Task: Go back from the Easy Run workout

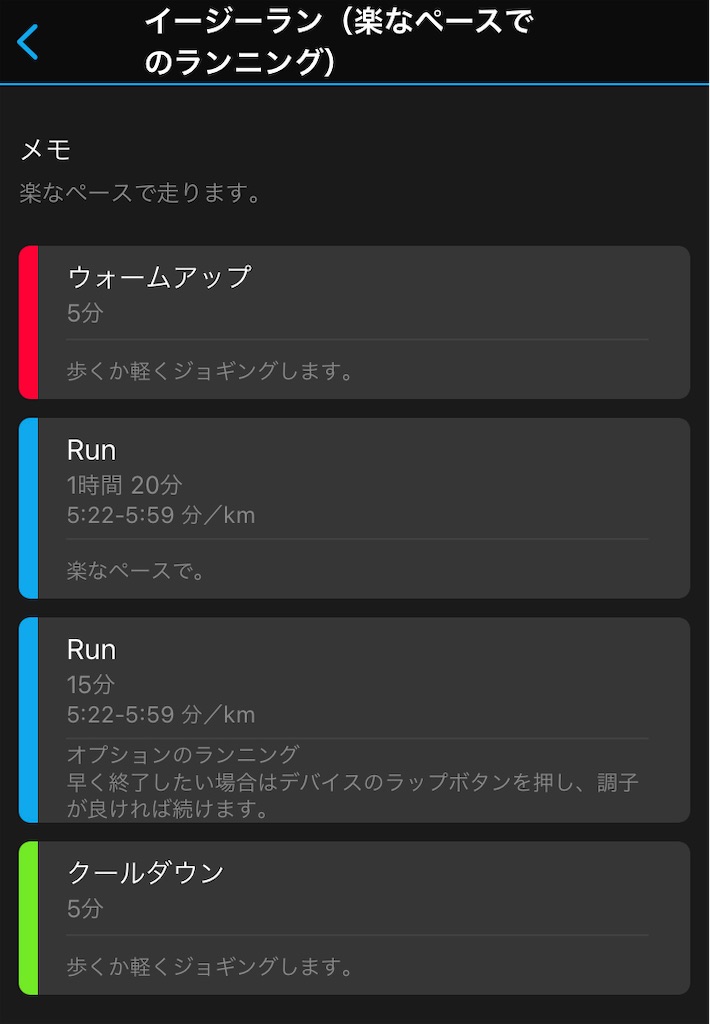Action: pyautogui.click(x=27, y=42)
